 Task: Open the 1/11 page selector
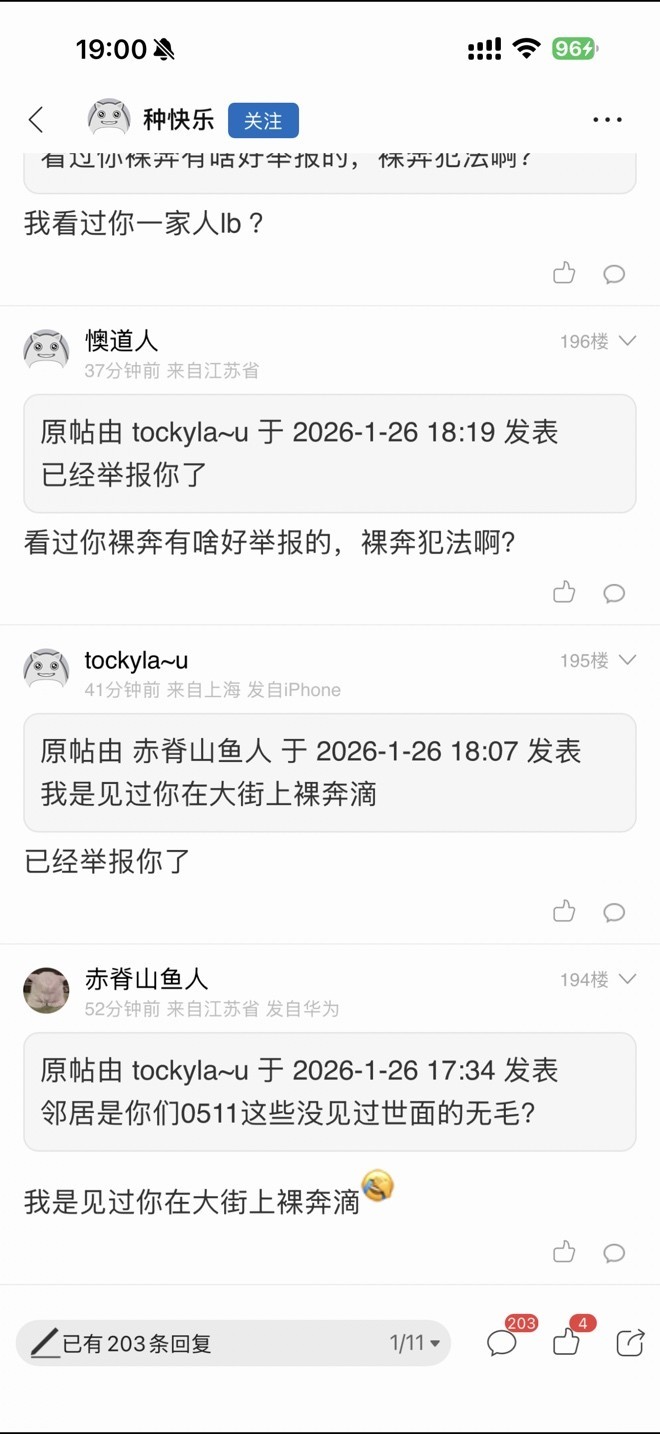tap(415, 1343)
